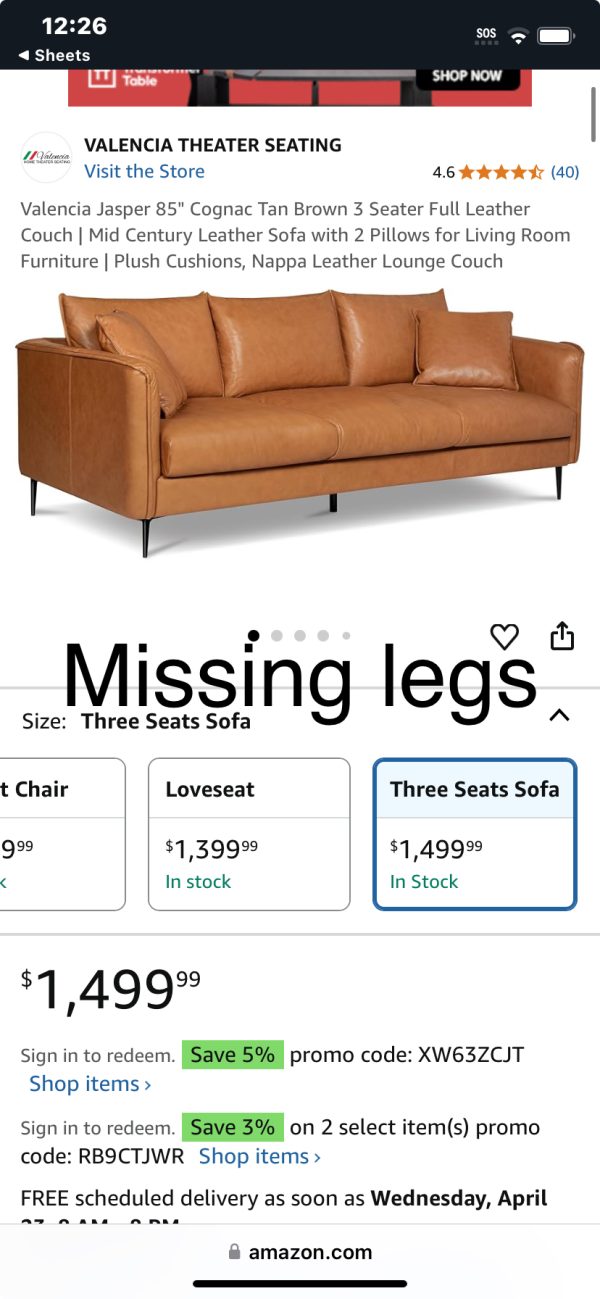Select the Loveseat size option
Viewport: 600px width, 1299px height.
point(249,834)
